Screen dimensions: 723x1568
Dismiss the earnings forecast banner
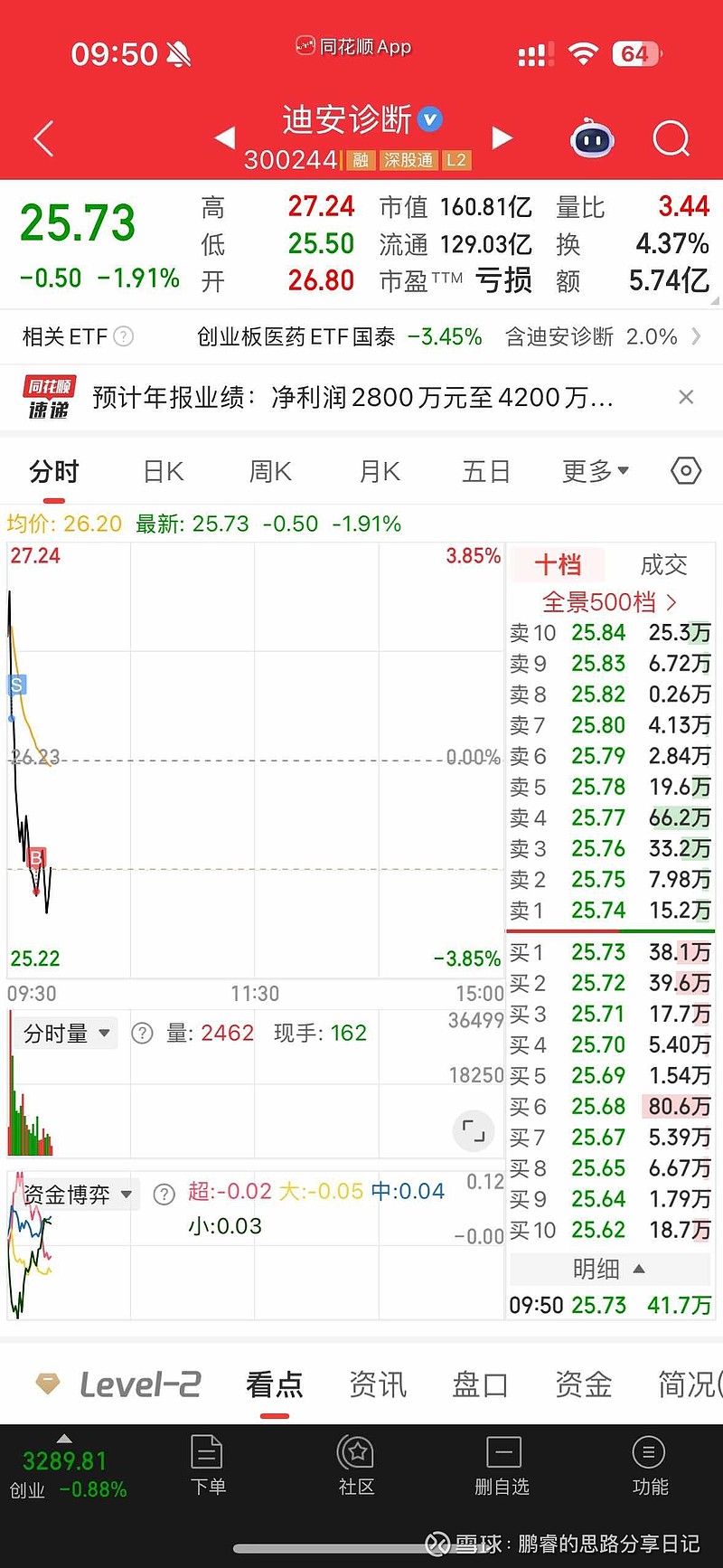click(x=686, y=397)
